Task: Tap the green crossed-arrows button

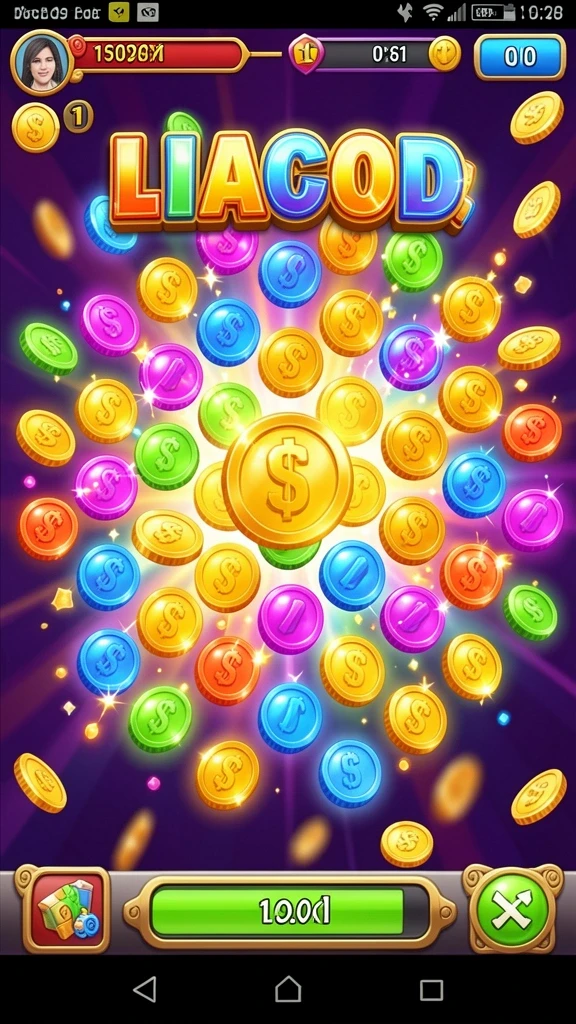Action: [511, 909]
